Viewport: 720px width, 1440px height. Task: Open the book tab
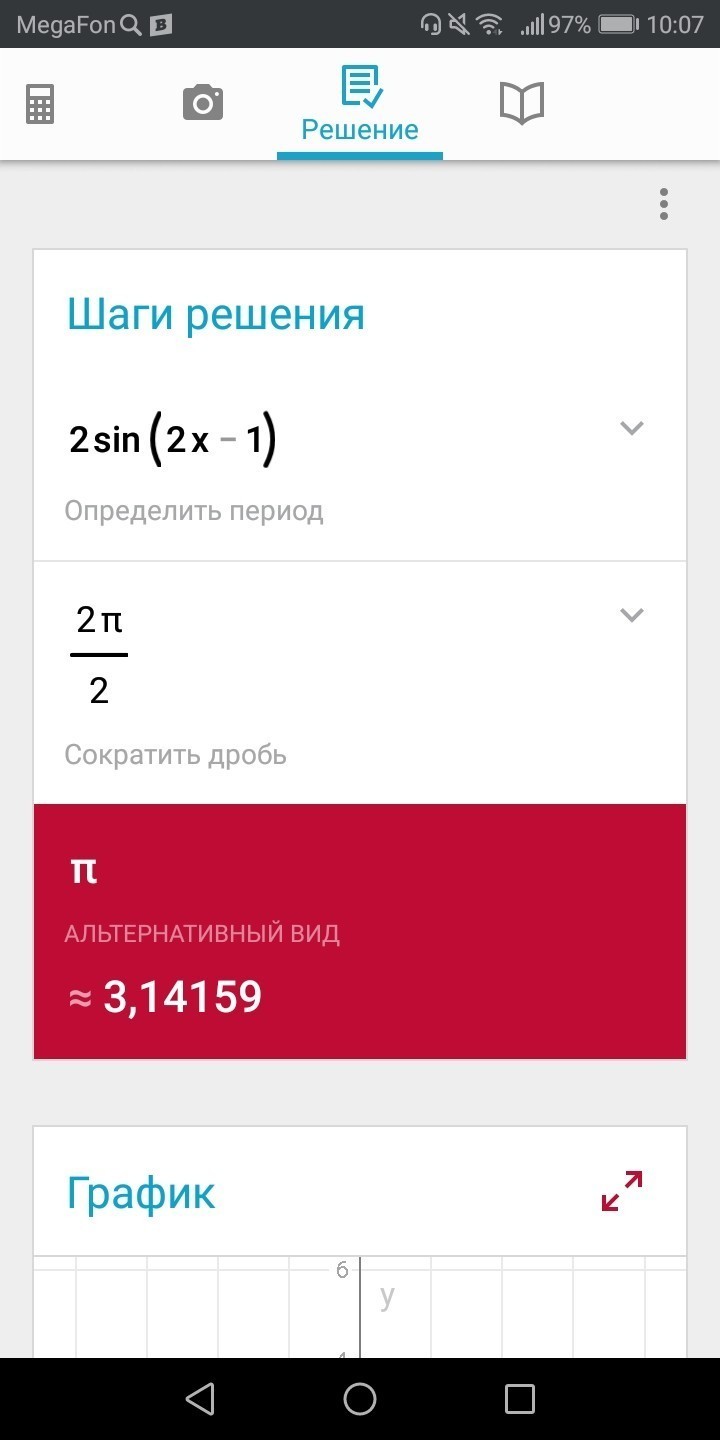click(521, 103)
